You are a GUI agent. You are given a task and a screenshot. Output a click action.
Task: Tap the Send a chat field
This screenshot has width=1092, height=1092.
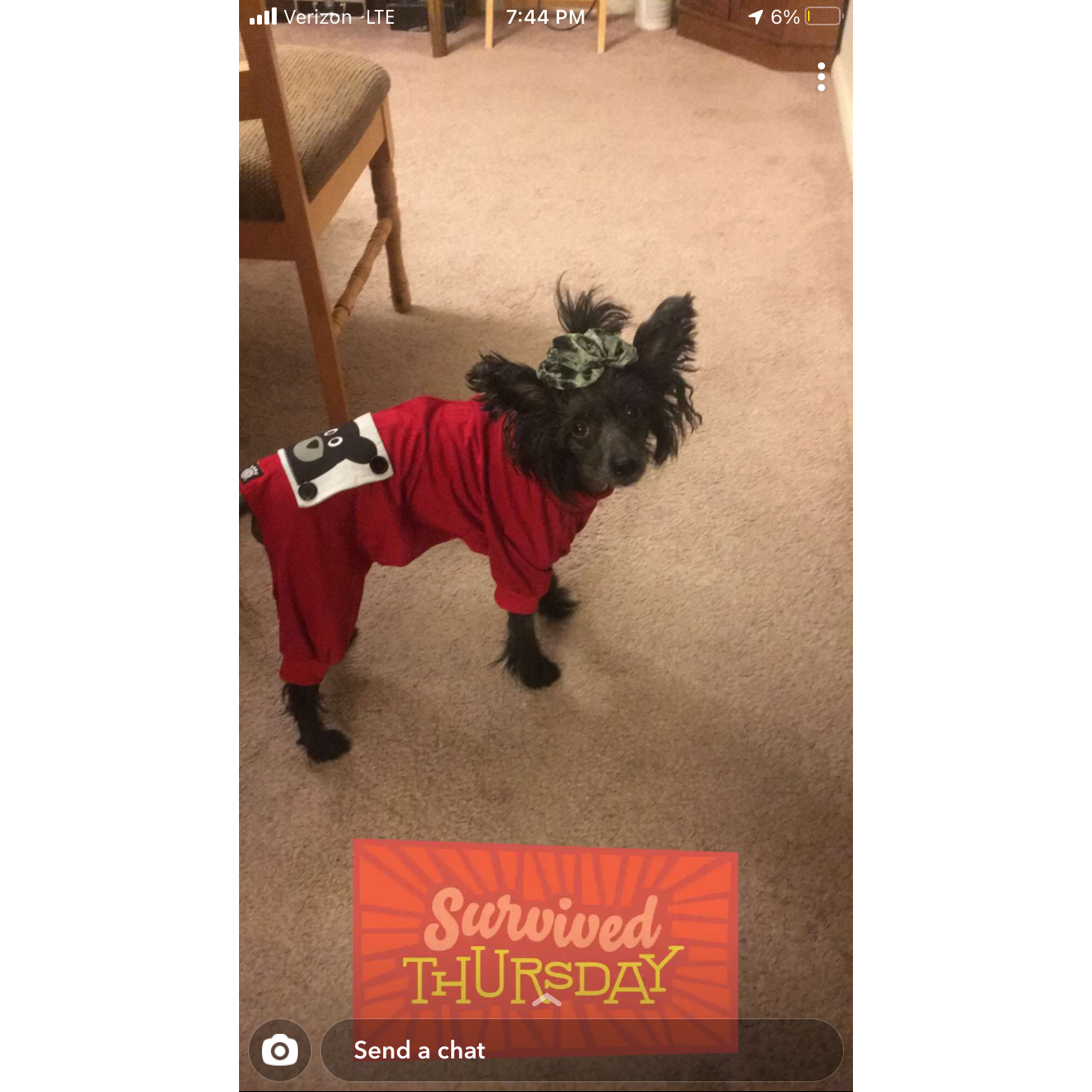pos(581,1050)
